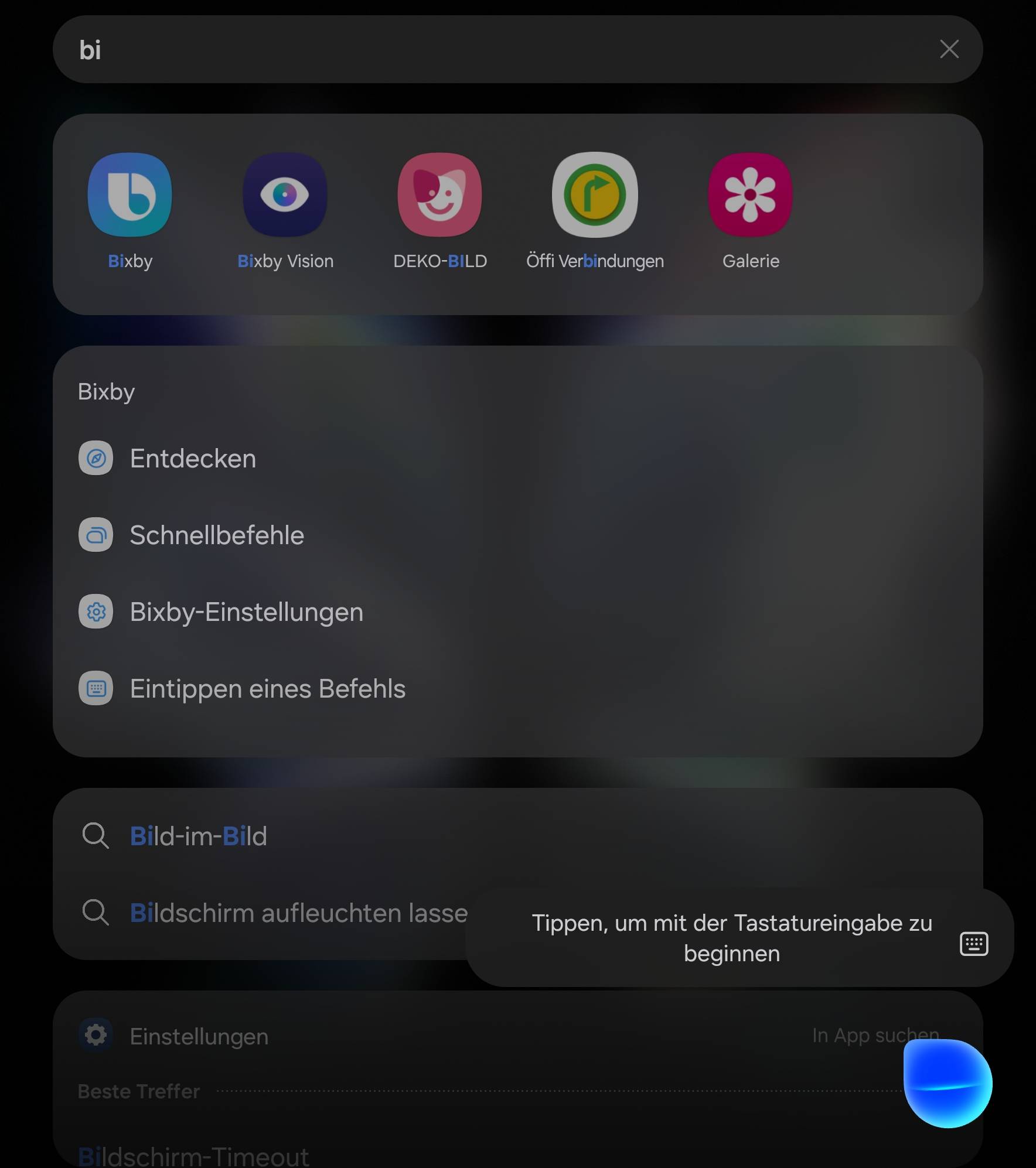The width and height of the screenshot is (1036, 1168).
Task: Select Eintippen eines Befehls
Action: point(267,688)
